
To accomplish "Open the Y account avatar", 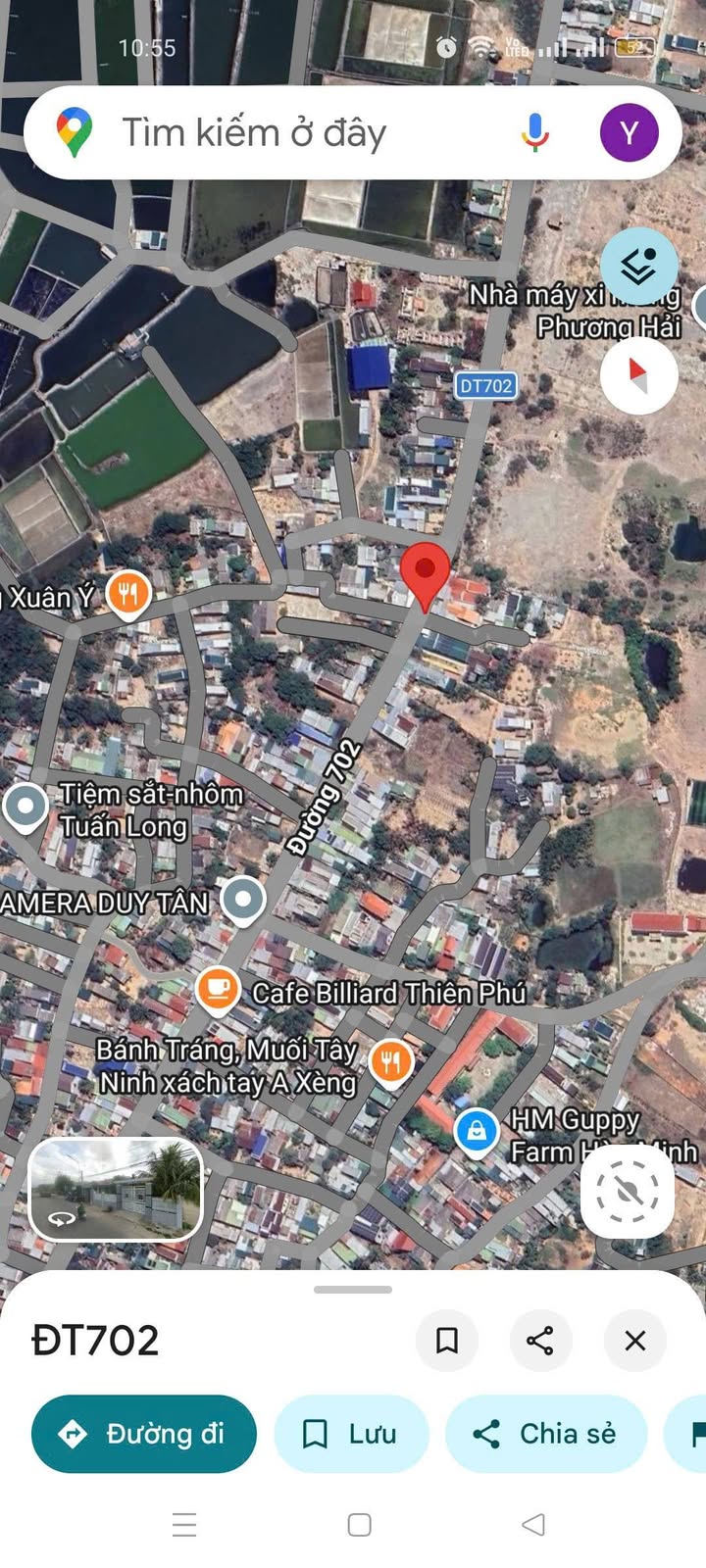I will 629,132.
